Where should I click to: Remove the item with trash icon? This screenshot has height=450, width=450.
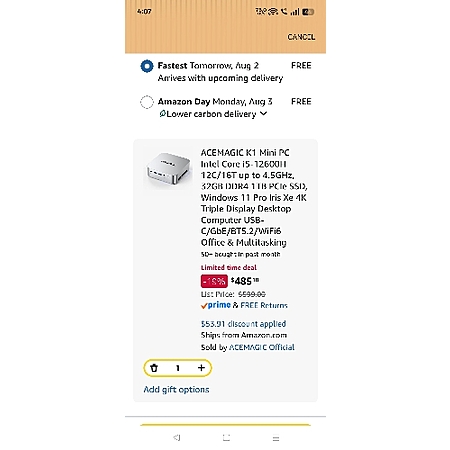[154, 368]
